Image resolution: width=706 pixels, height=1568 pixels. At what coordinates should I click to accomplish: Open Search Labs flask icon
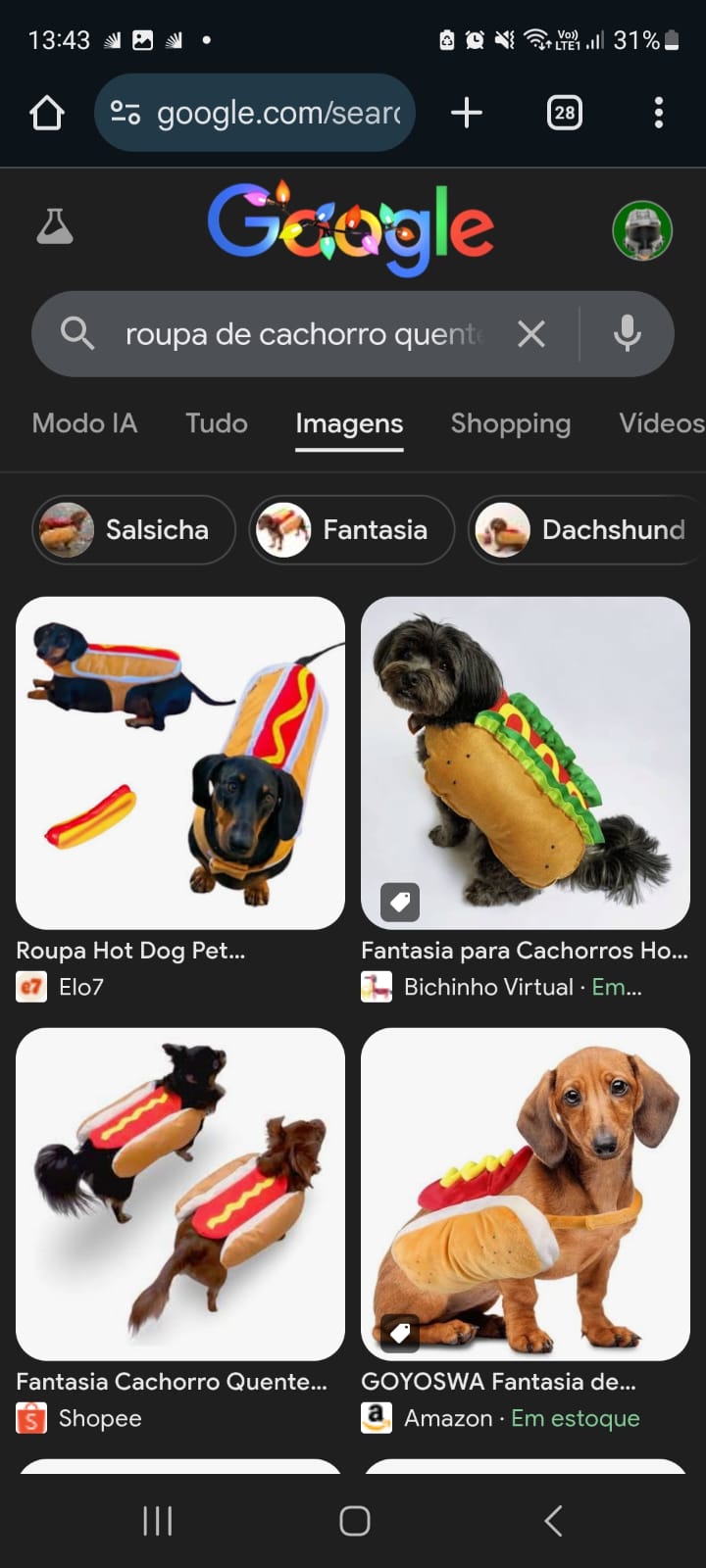click(55, 227)
